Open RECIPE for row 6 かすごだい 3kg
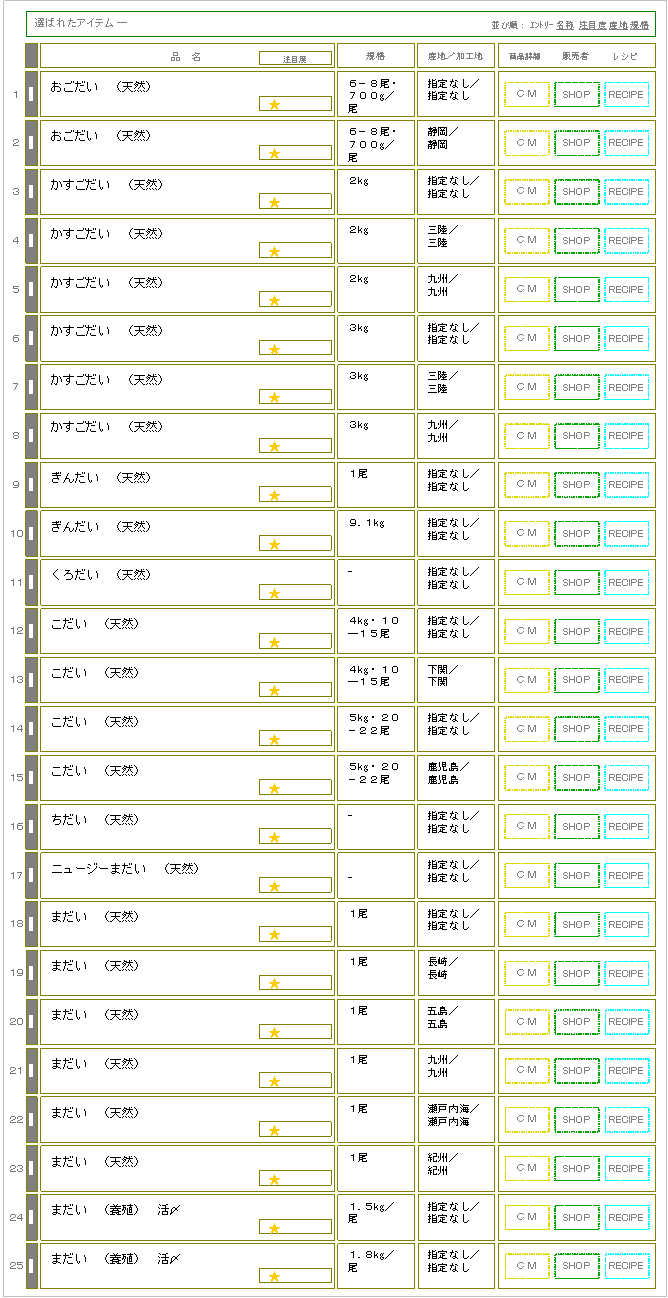The image size is (668, 1298). [x=626, y=338]
